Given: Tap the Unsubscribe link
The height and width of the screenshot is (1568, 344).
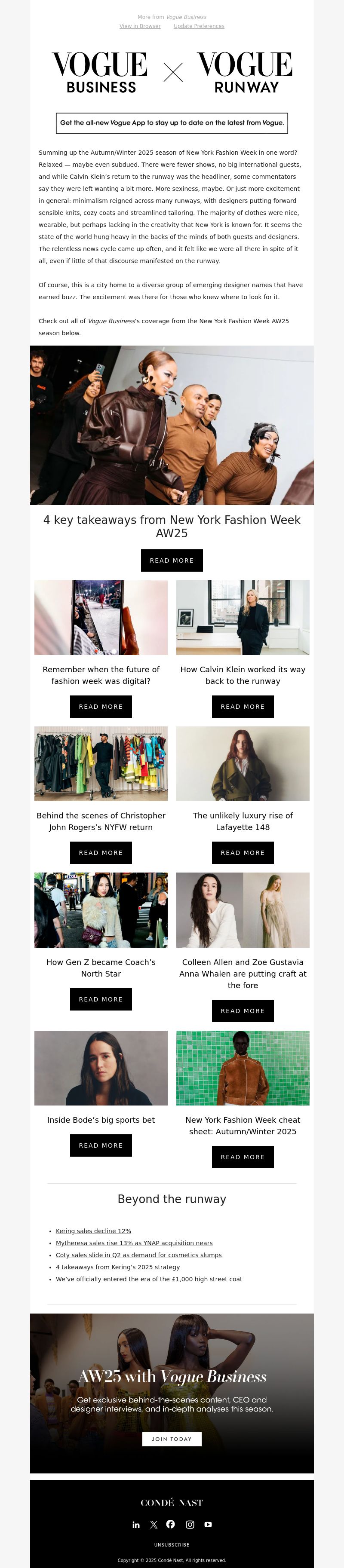Looking at the screenshot, I should tap(172, 1545).
